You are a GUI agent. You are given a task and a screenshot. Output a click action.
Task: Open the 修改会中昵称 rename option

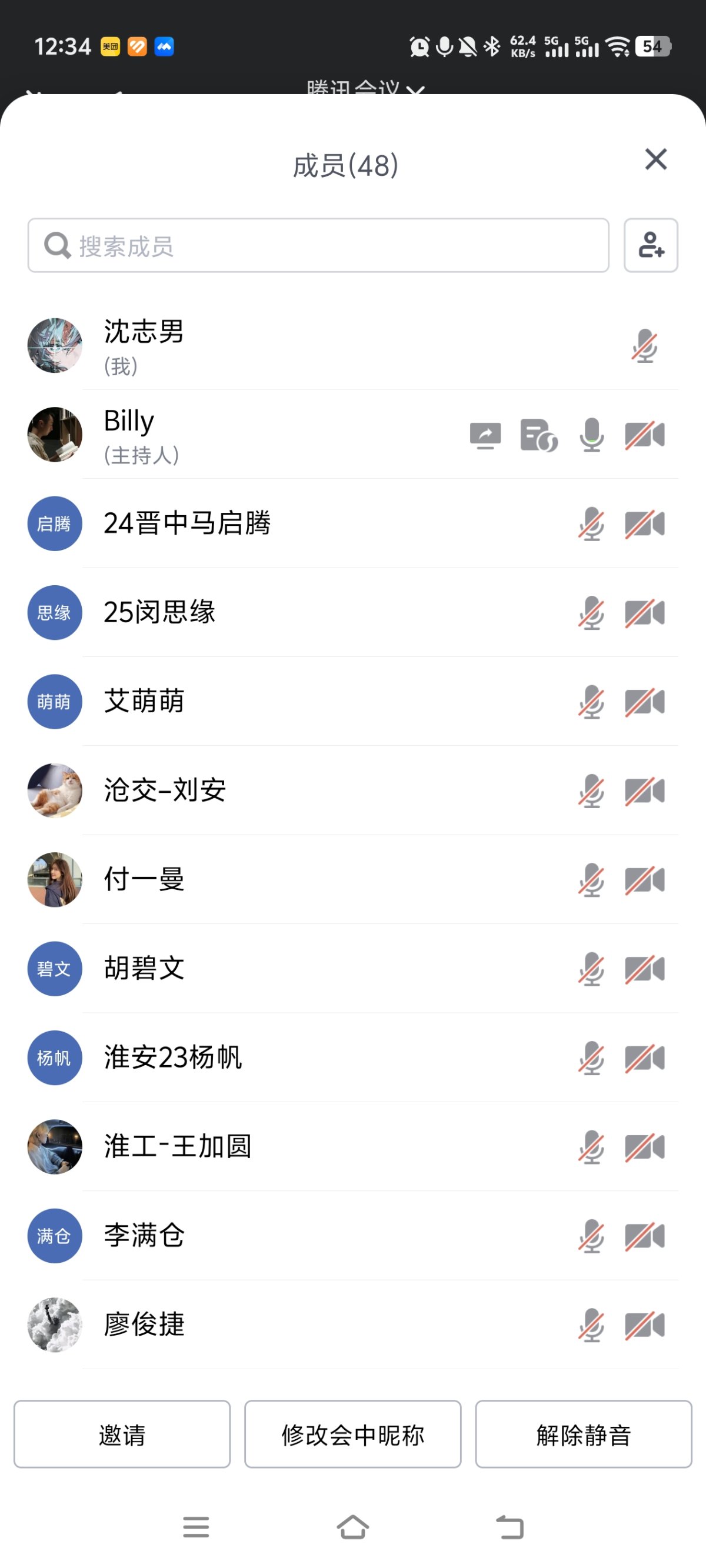point(352,1436)
